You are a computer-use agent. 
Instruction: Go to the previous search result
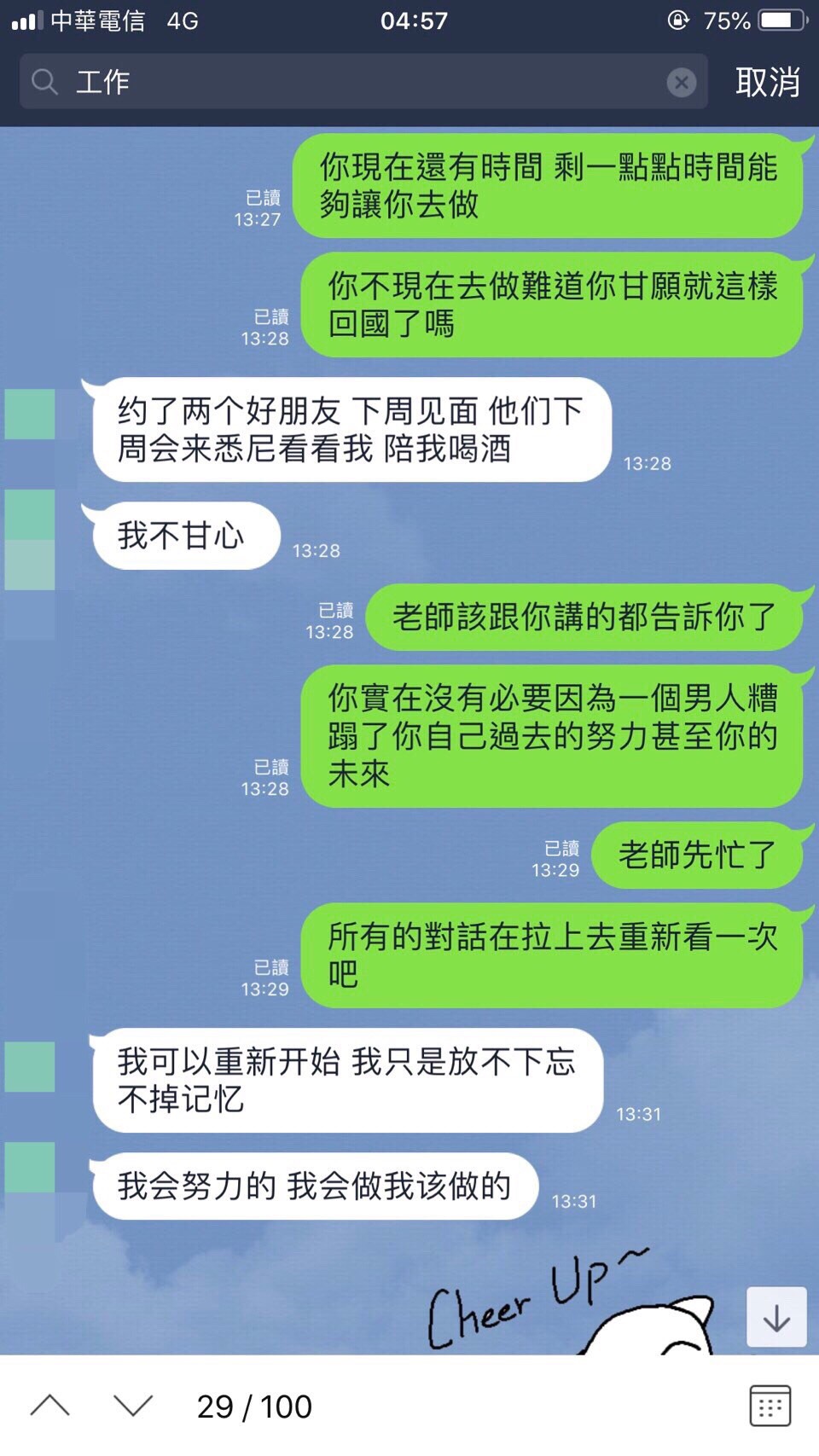coord(50,1406)
